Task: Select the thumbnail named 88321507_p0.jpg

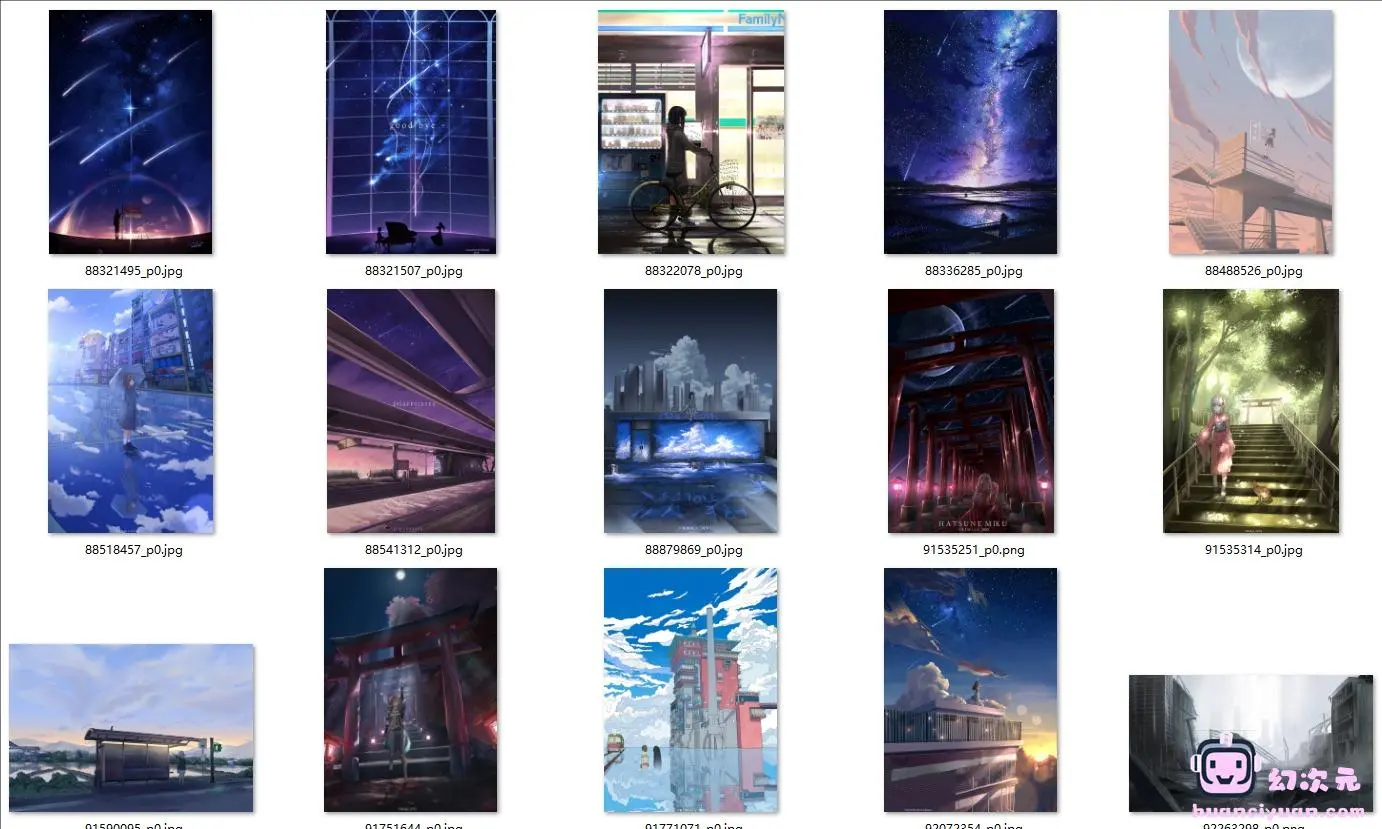Action: pyautogui.click(x=411, y=132)
